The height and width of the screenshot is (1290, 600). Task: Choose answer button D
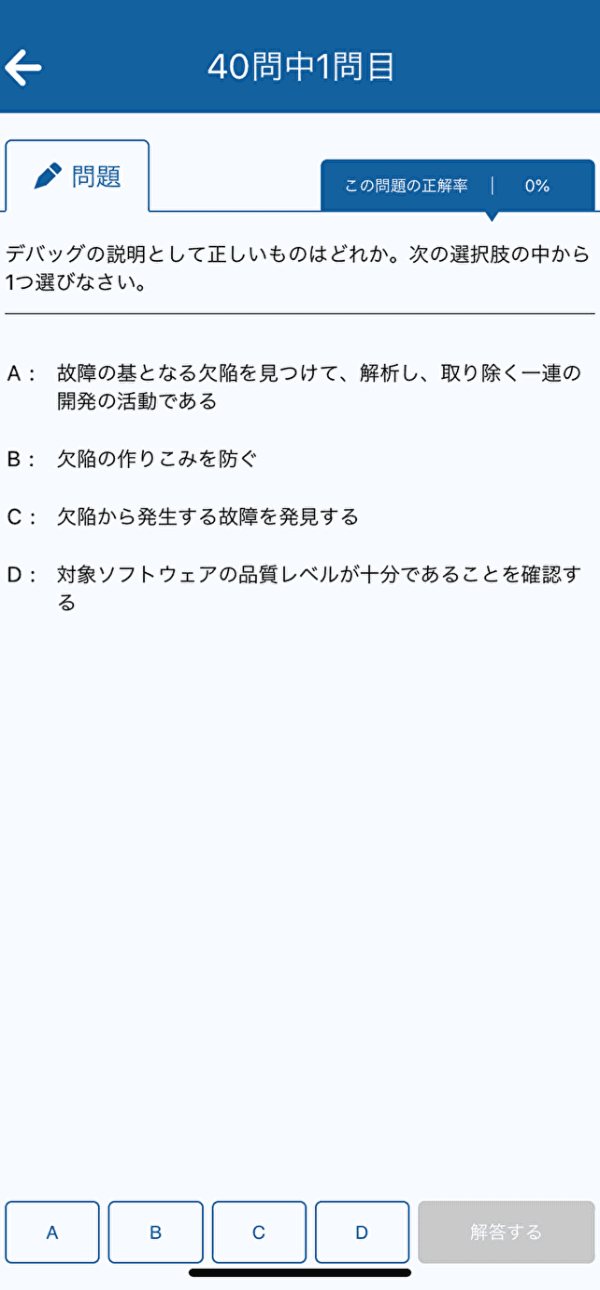click(362, 1232)
